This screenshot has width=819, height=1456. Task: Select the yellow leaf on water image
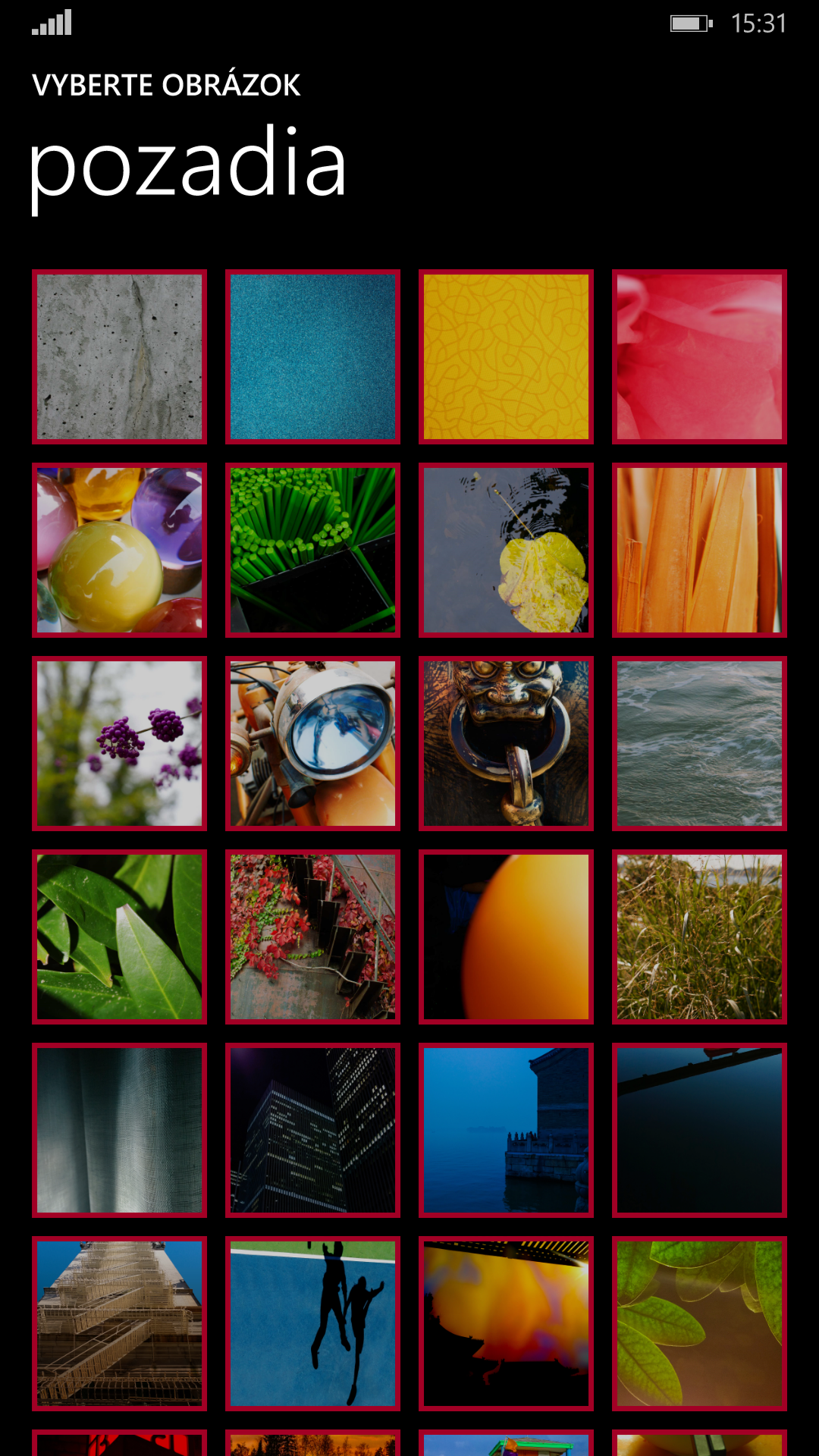click(506, 550)
